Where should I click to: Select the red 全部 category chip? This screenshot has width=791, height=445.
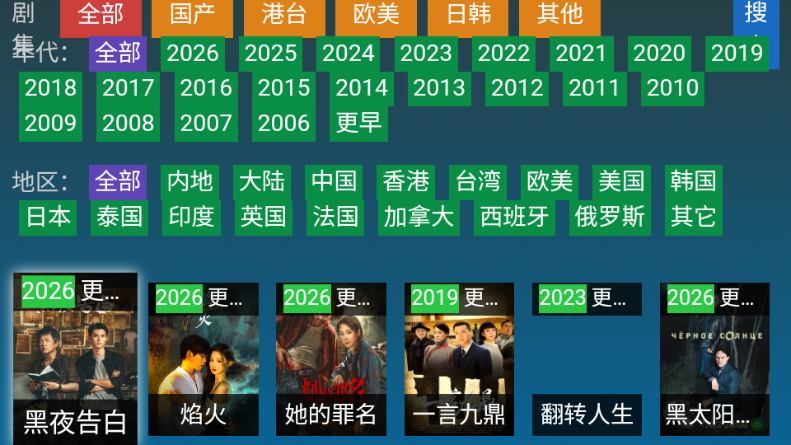click(x=100, y=15)
